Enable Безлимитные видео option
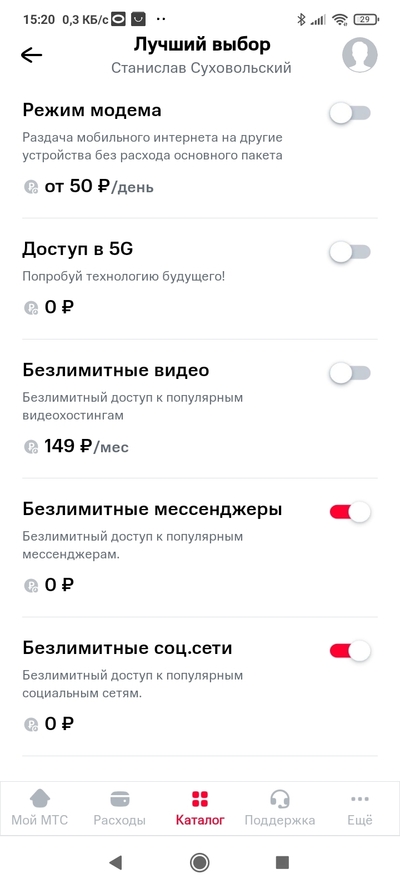The height and width of the screenshot is (889, 400). tap(350, 373)
